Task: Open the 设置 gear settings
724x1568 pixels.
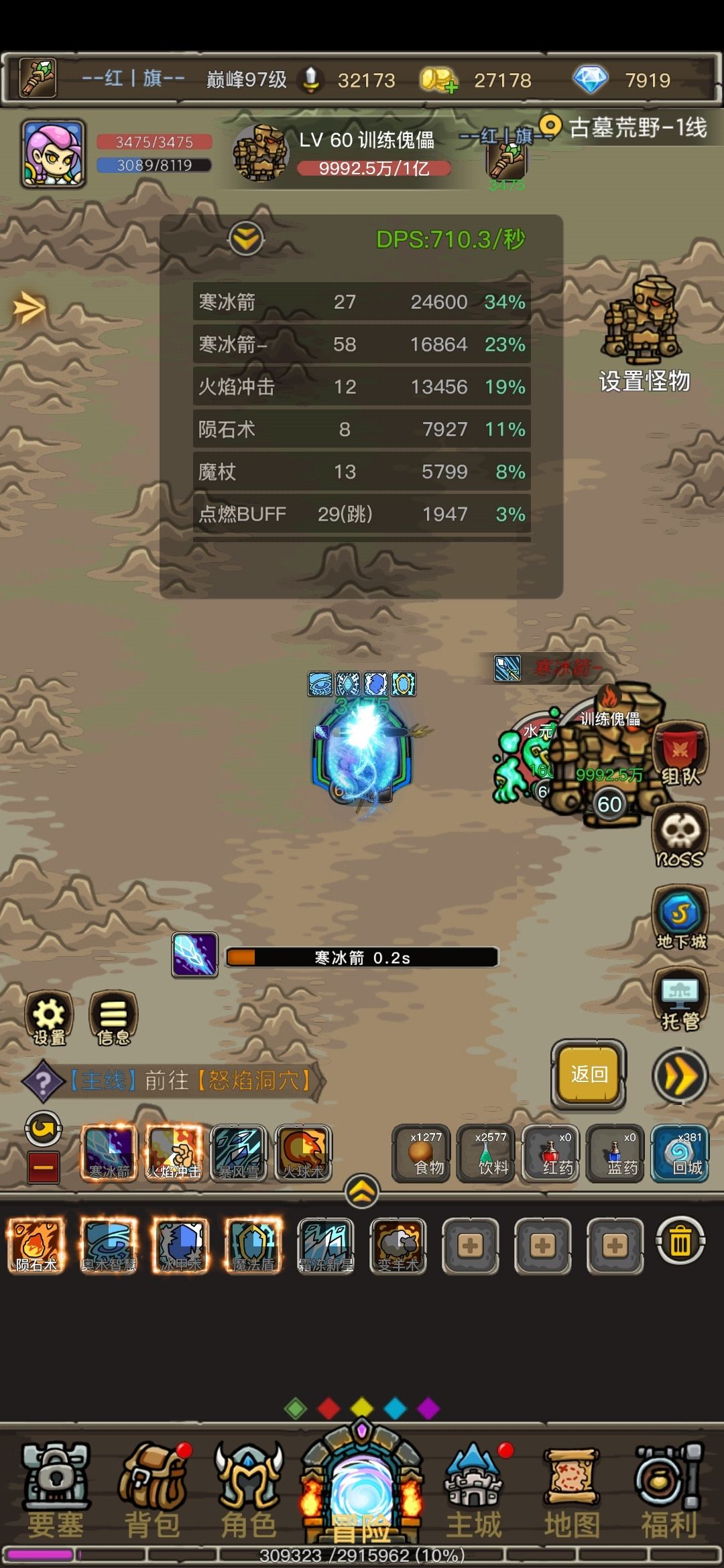Action: 49,1018
